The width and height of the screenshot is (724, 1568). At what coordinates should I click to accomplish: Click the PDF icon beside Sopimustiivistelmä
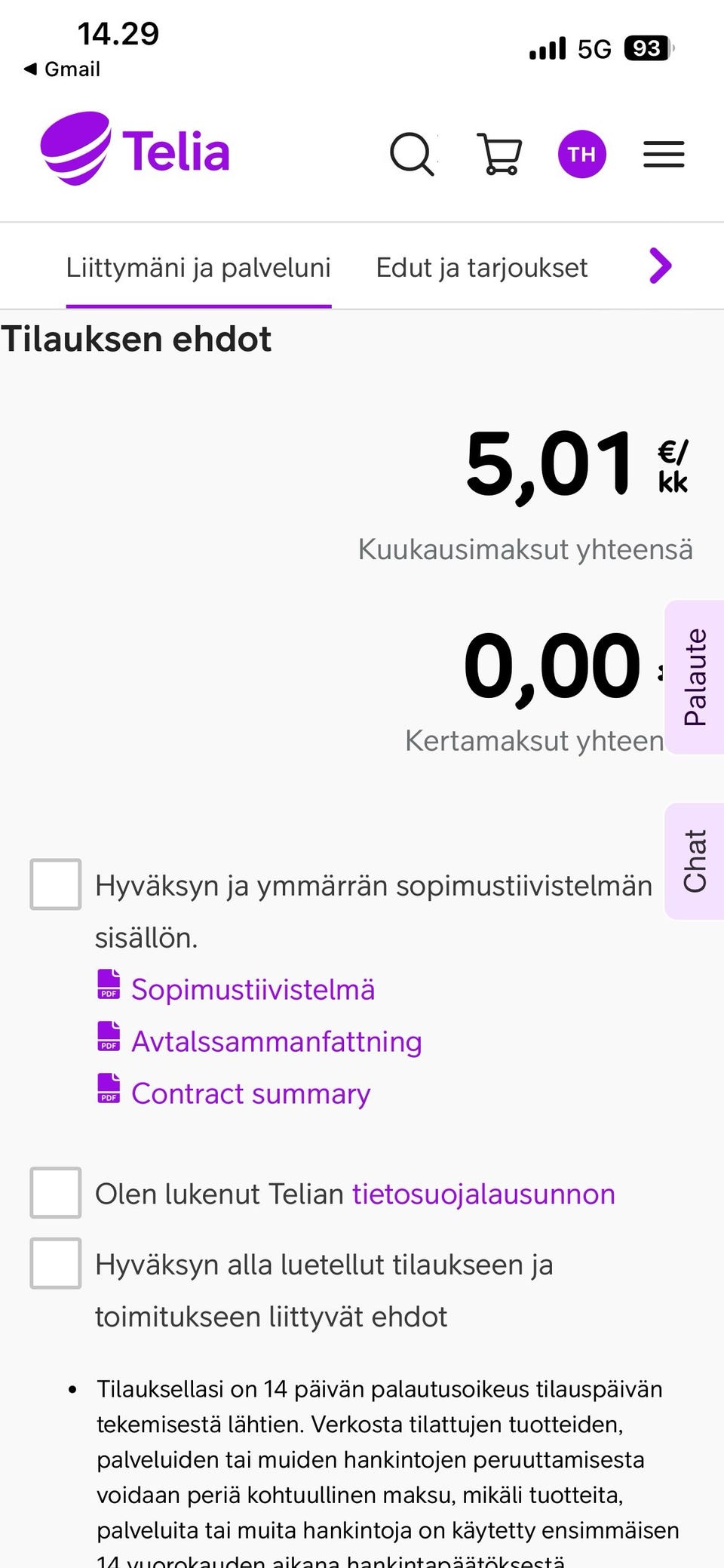(108, 988)
